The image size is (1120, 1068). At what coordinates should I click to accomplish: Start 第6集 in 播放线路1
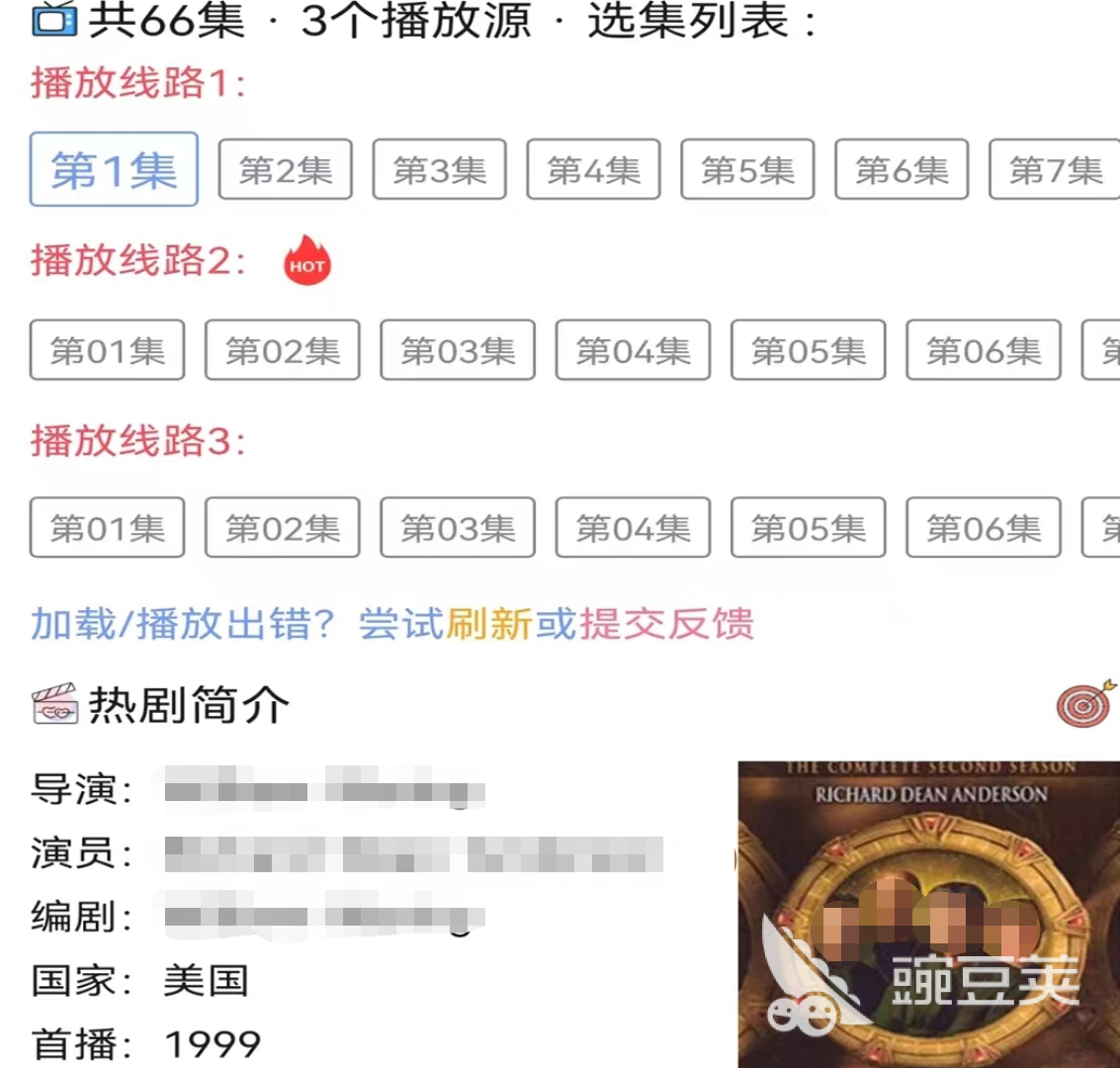pos(902,170)
